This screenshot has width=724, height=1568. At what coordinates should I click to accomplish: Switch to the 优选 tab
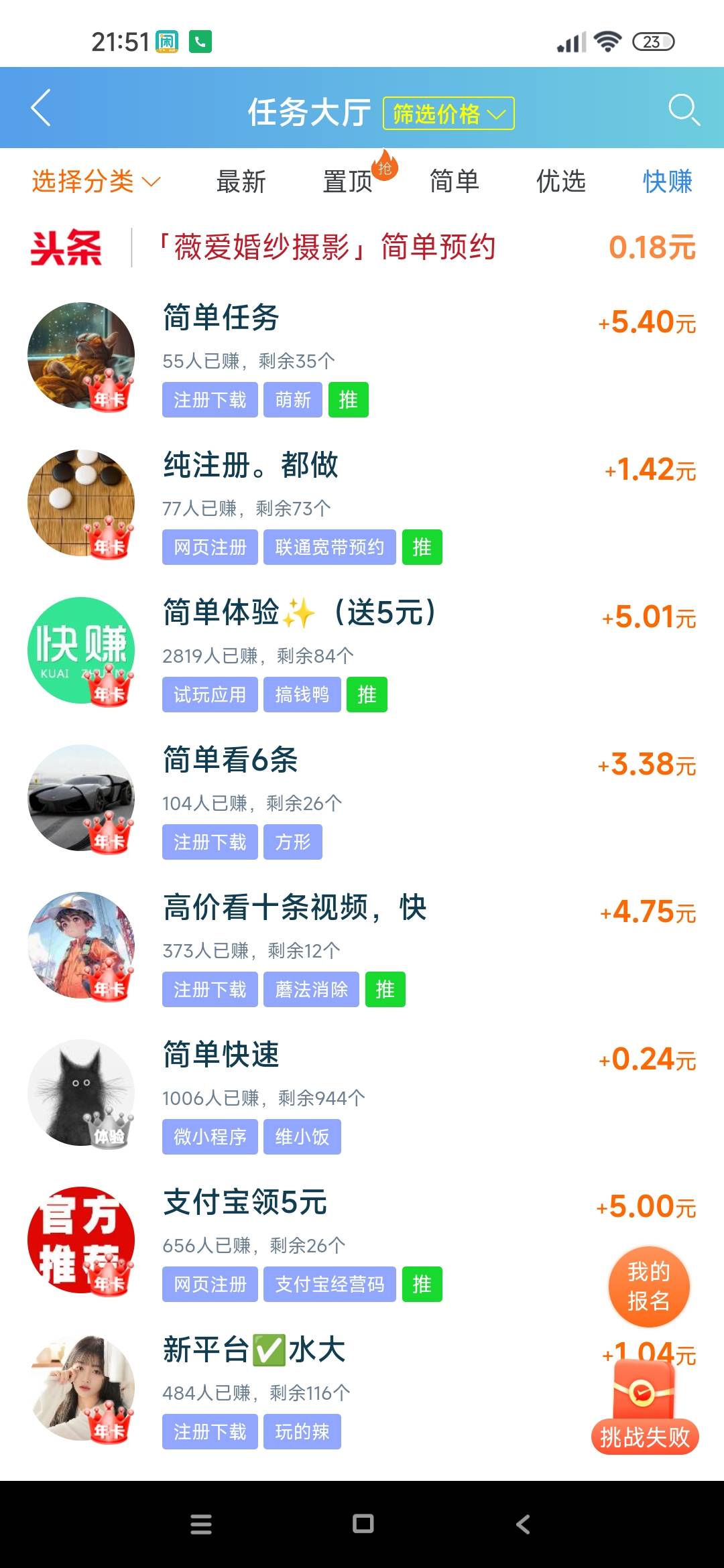[x=560, y=182]
